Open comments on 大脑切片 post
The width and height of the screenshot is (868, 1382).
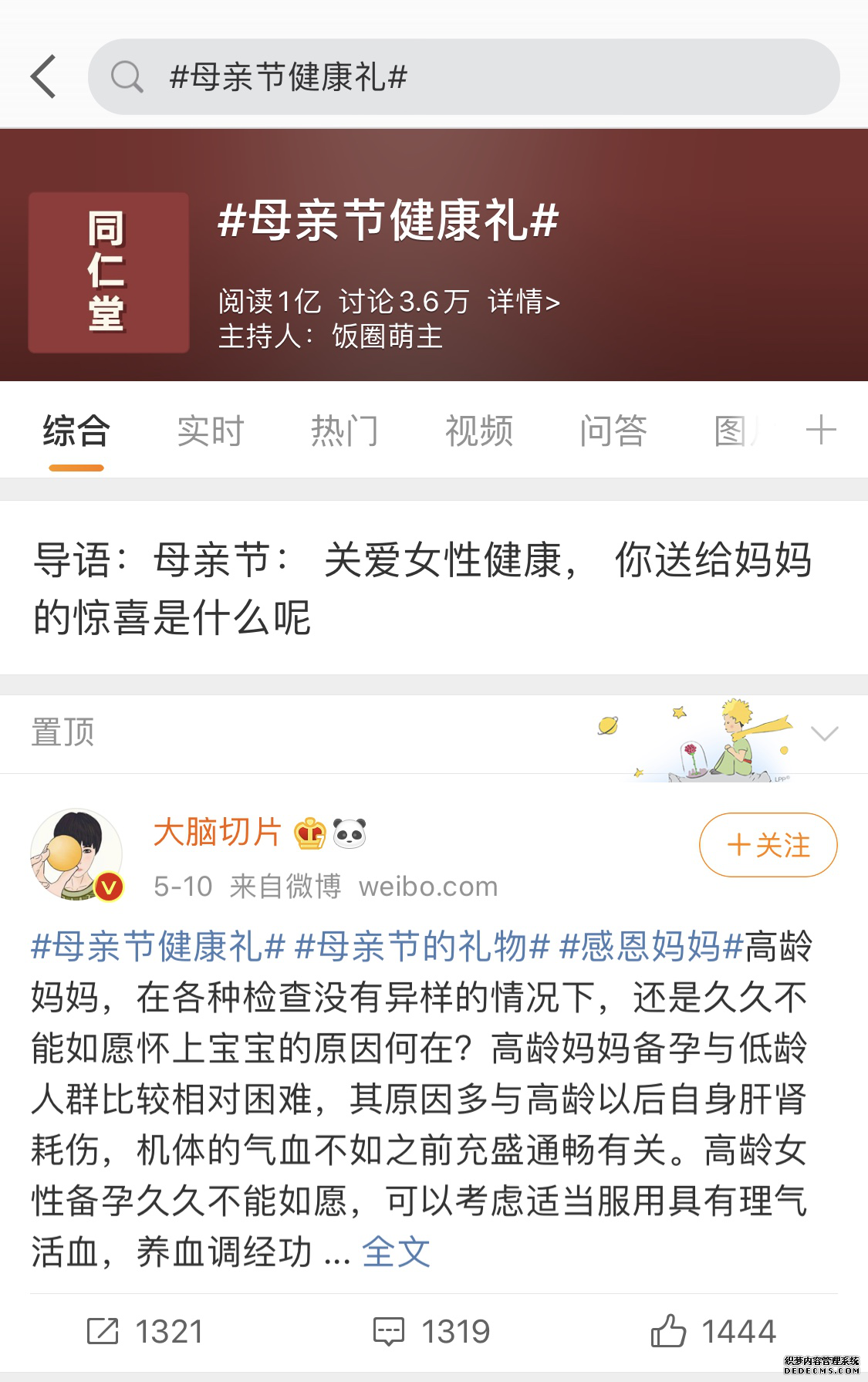click(x=432, y=1331)
